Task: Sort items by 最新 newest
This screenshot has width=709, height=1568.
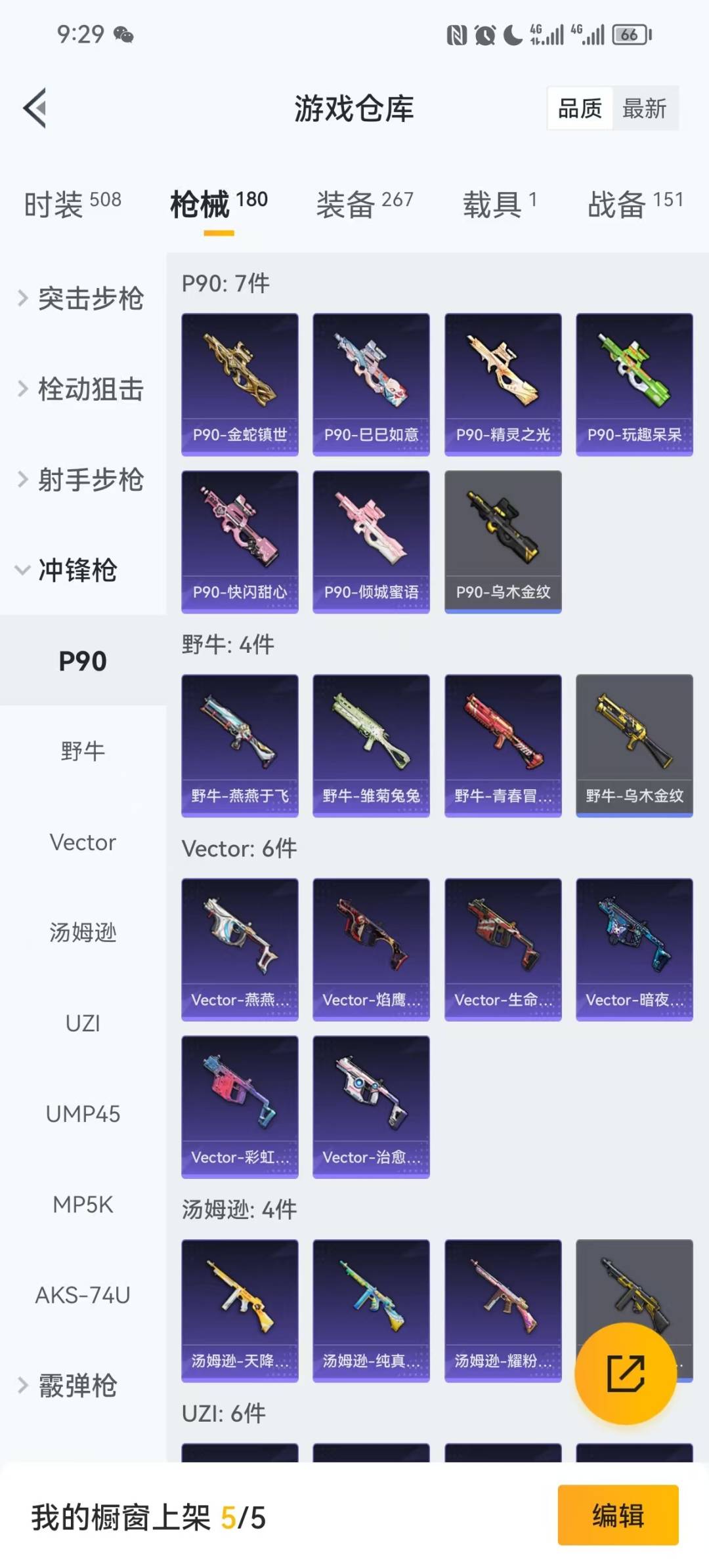Action: coord(645,108)
